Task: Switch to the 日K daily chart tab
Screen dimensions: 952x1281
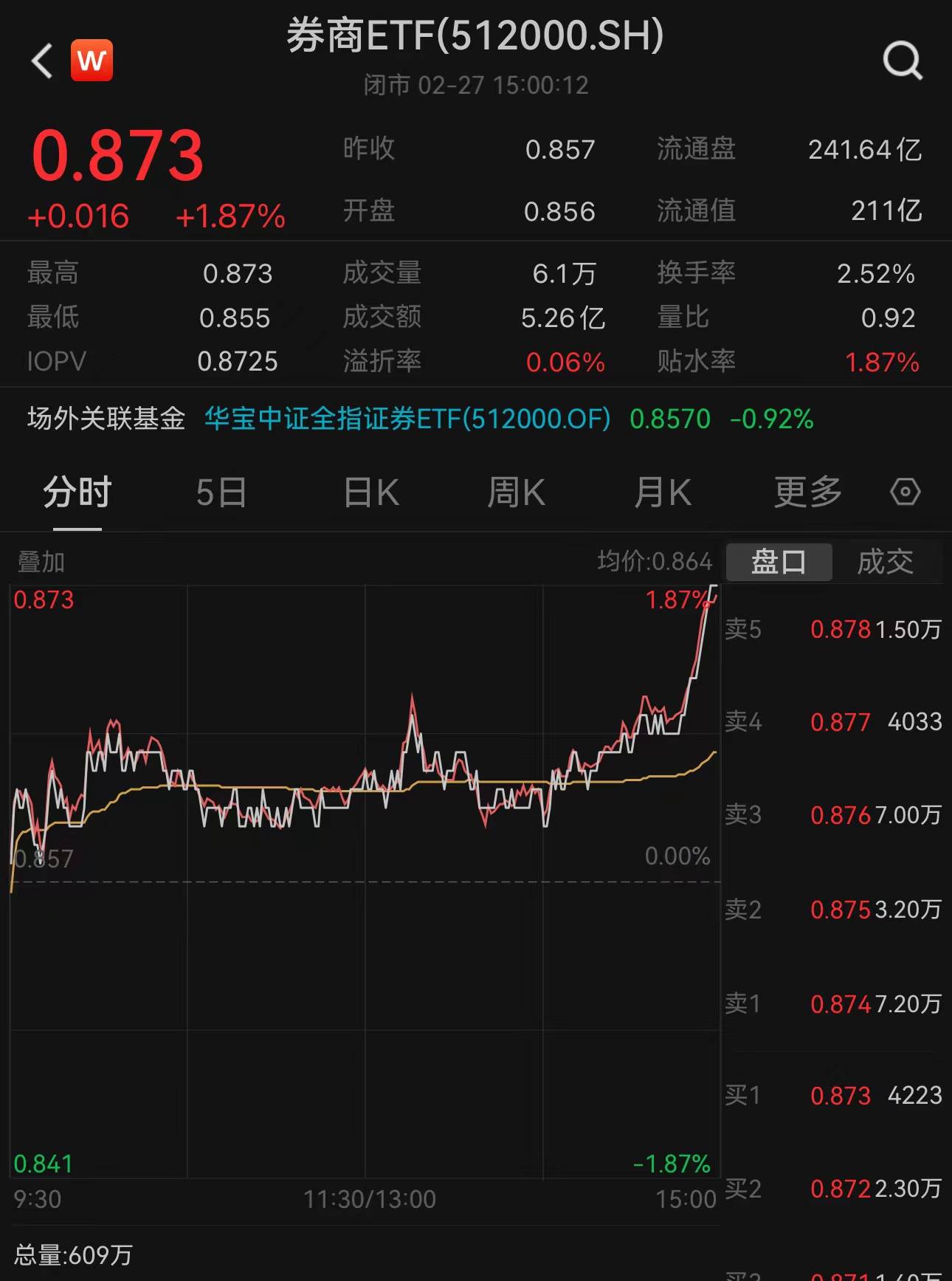Action: pyautogui.click(x=370, y=491)
